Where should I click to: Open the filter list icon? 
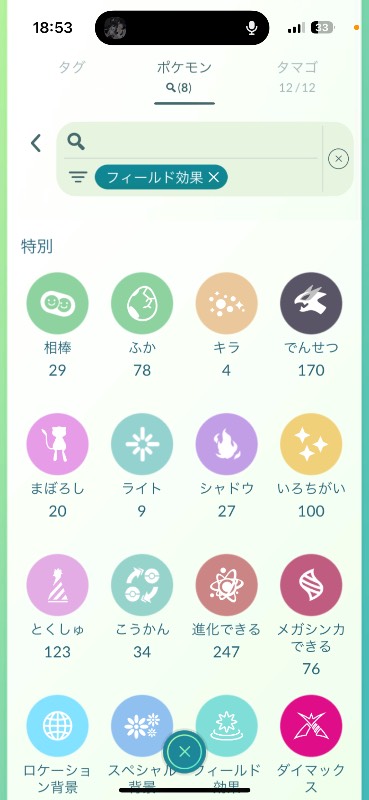point(78,177)
